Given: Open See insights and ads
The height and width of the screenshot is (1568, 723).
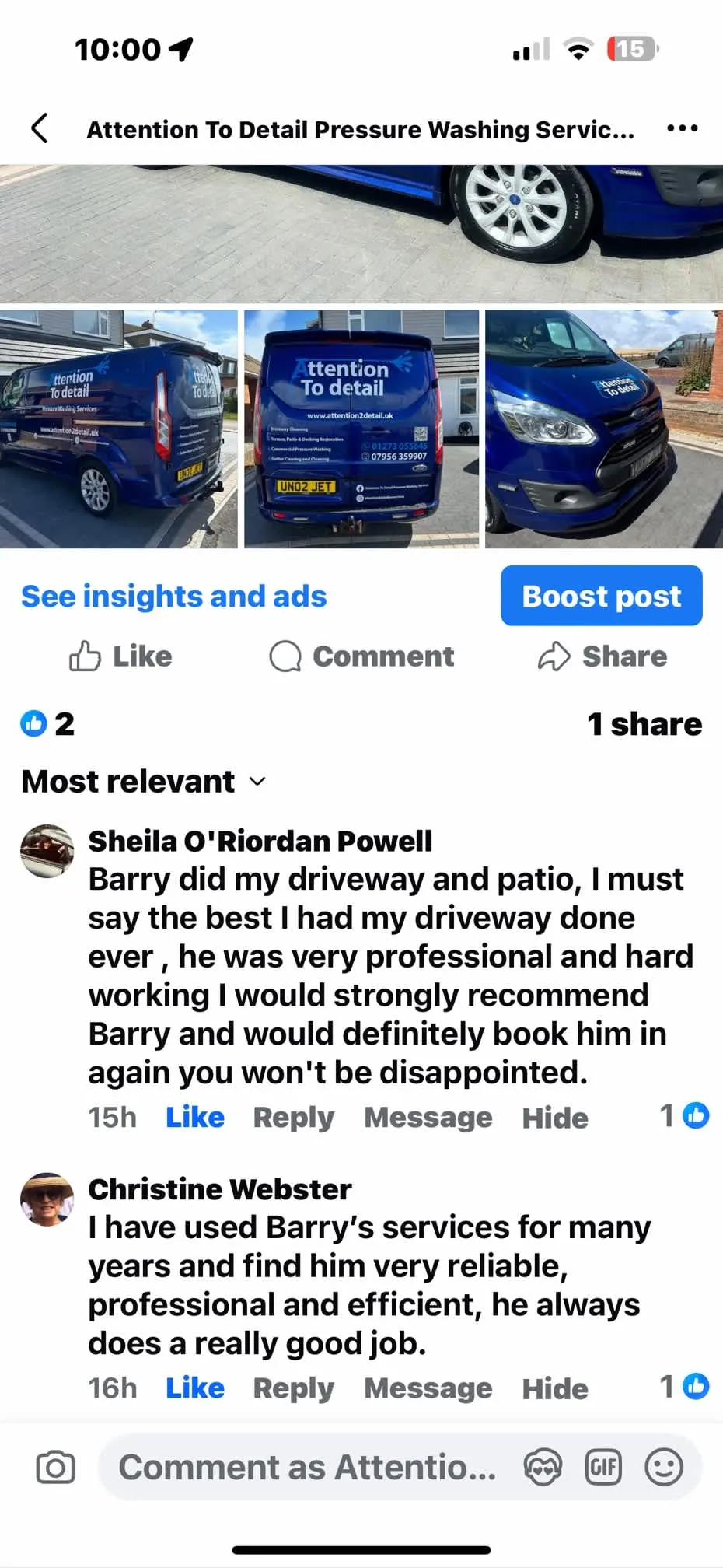Looking at the screenshot, I should 174,597.
